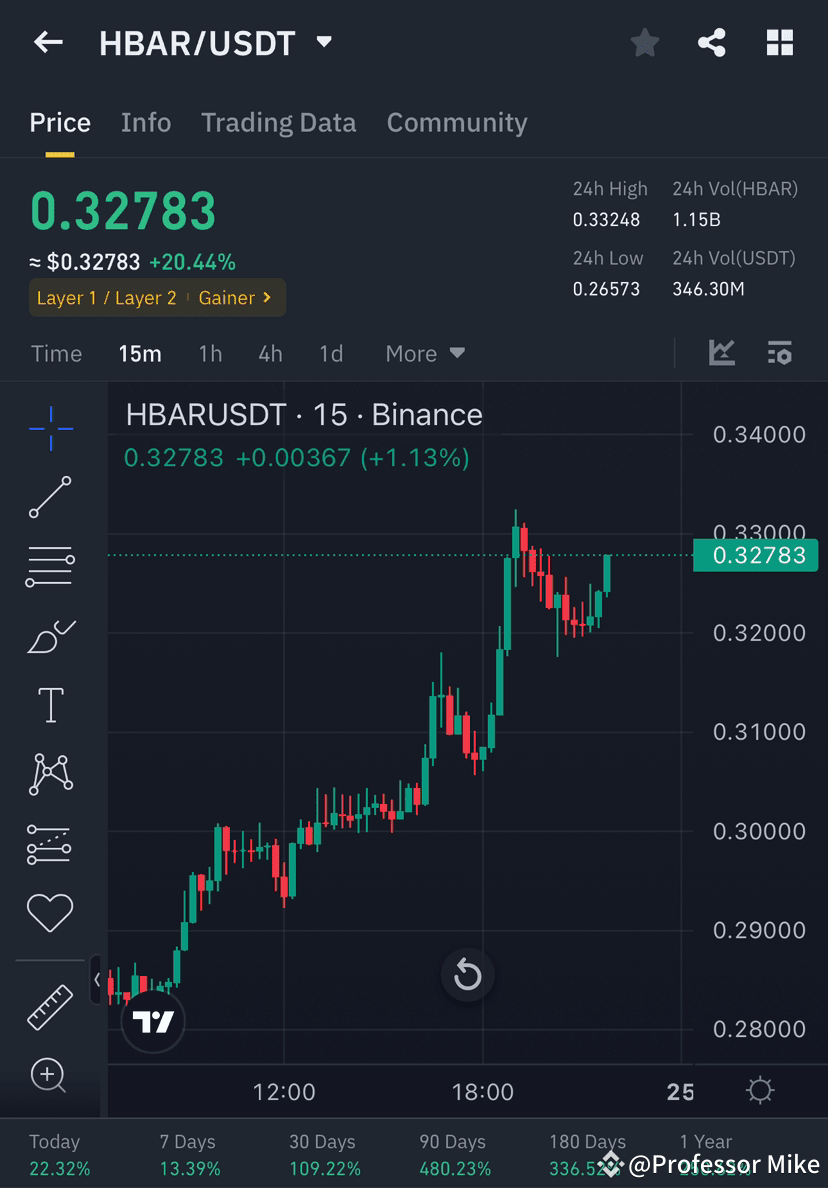Image resolution: width=828 pixels, height=1188 pixels.
Task: Select the zoom magnifier tool
Action: (50, 1075)
